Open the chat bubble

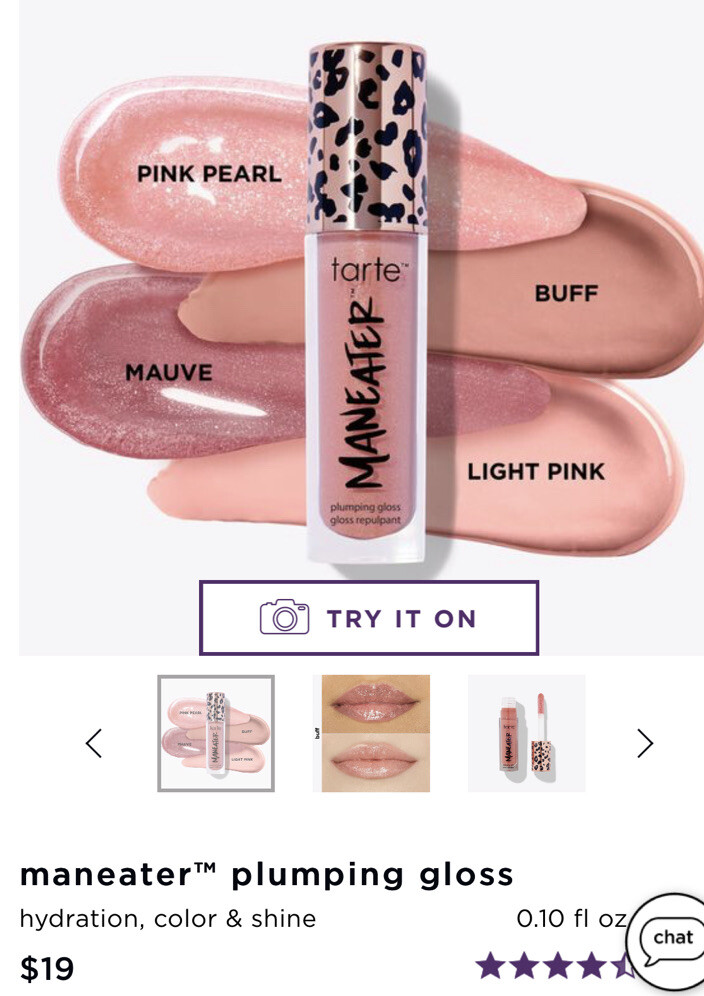point(670,940)
